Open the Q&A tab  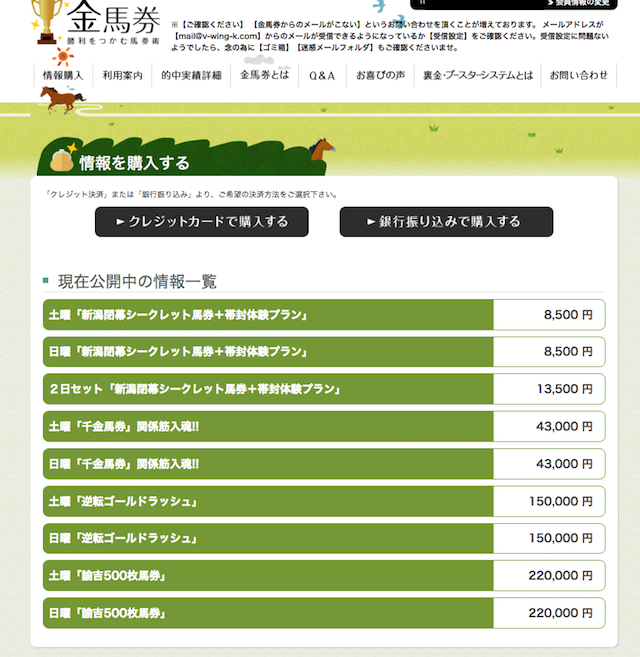point(322,76)
